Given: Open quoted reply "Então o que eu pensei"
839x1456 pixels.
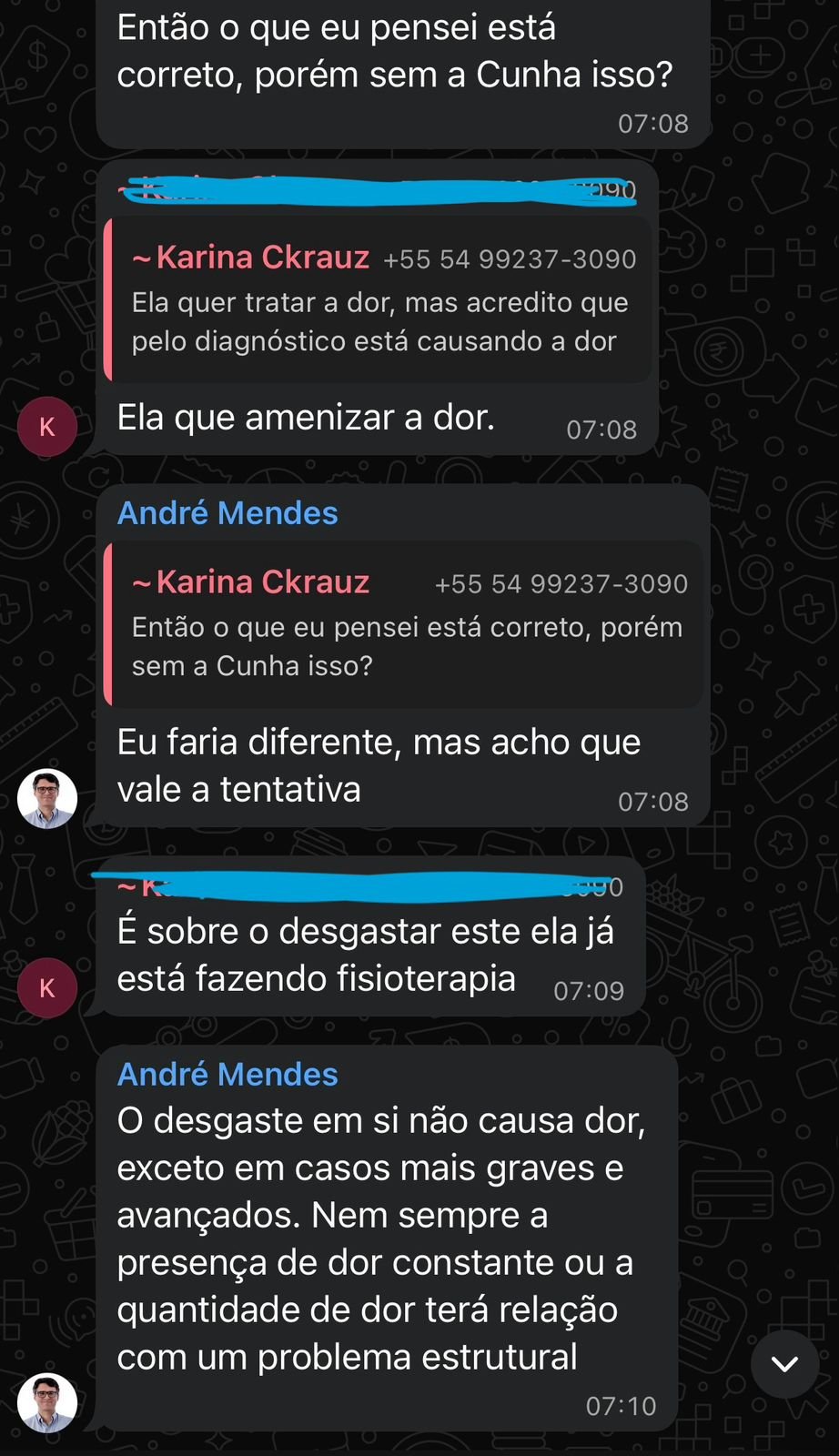Looking at the screenshot, I should click(x=404, y=624).
